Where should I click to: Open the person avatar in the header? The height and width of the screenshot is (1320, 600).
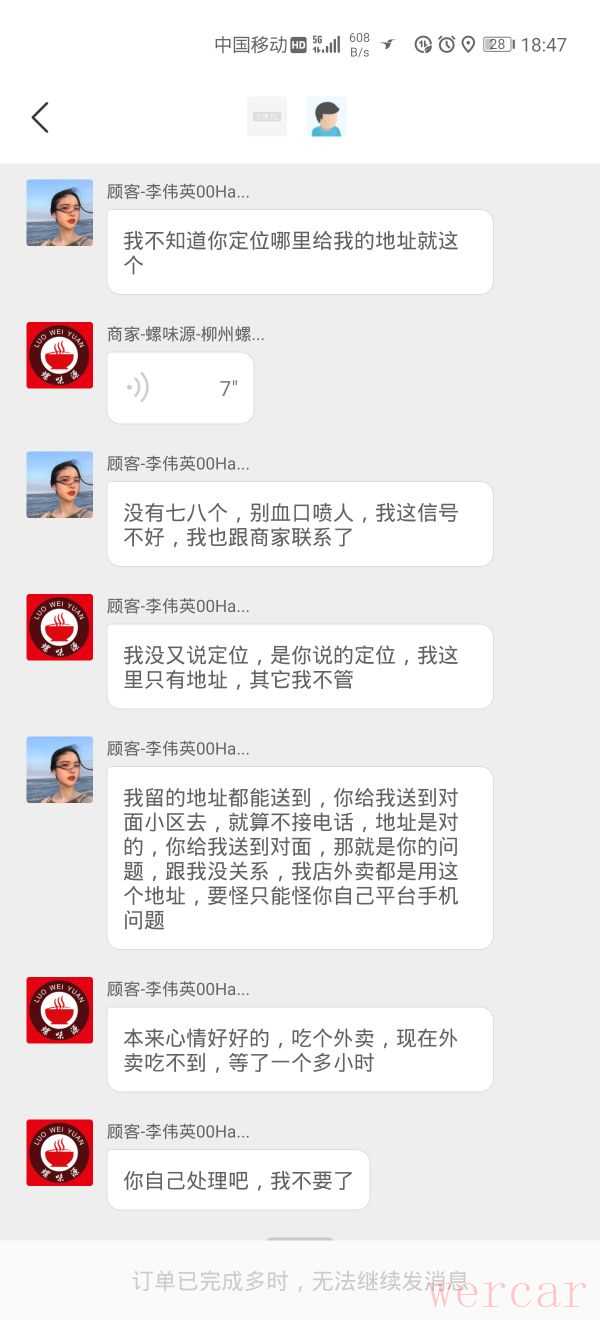pyautogui.click(x=326, y=117)
